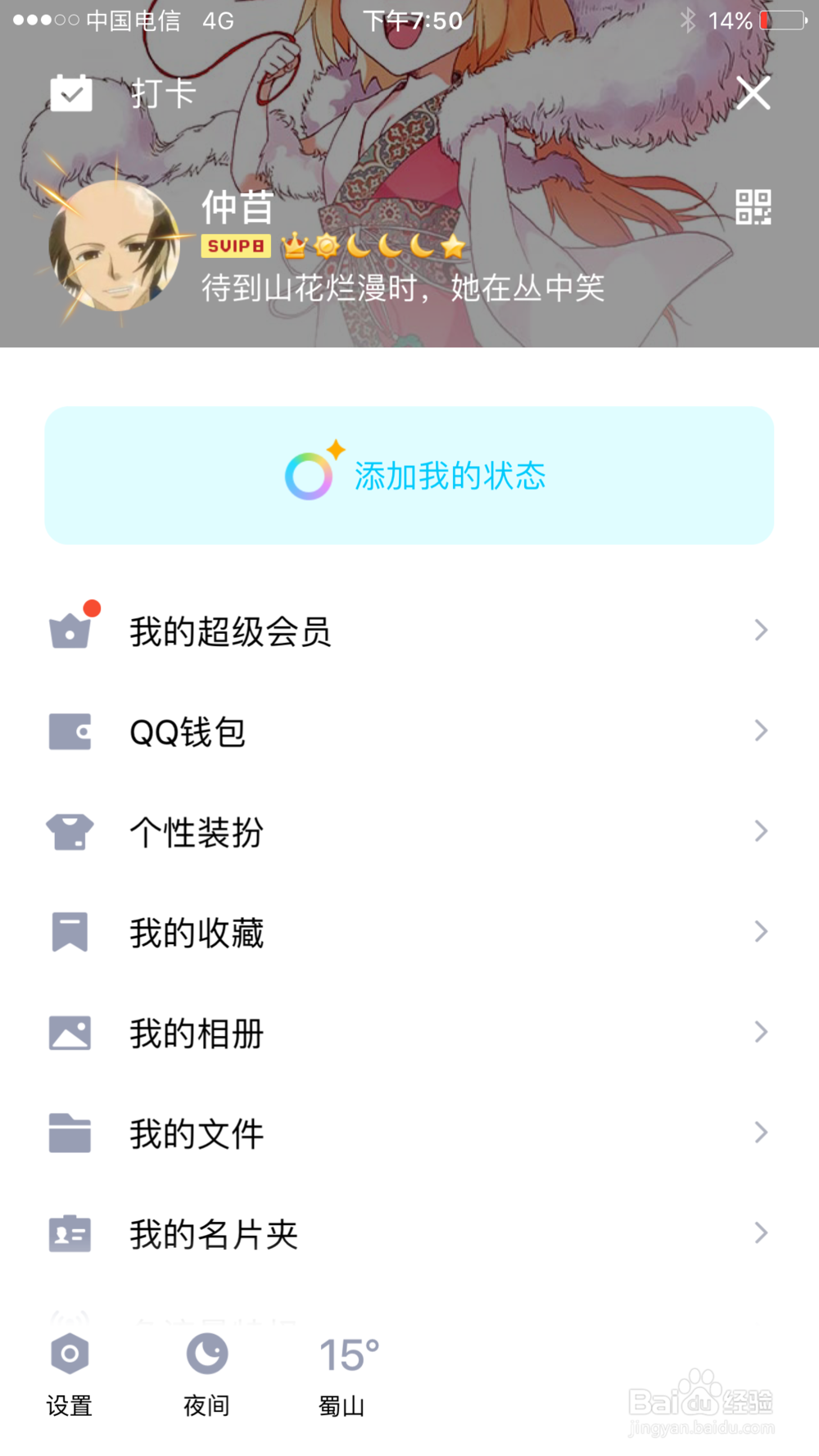Tap 添加我的状态 to add status

409,476
